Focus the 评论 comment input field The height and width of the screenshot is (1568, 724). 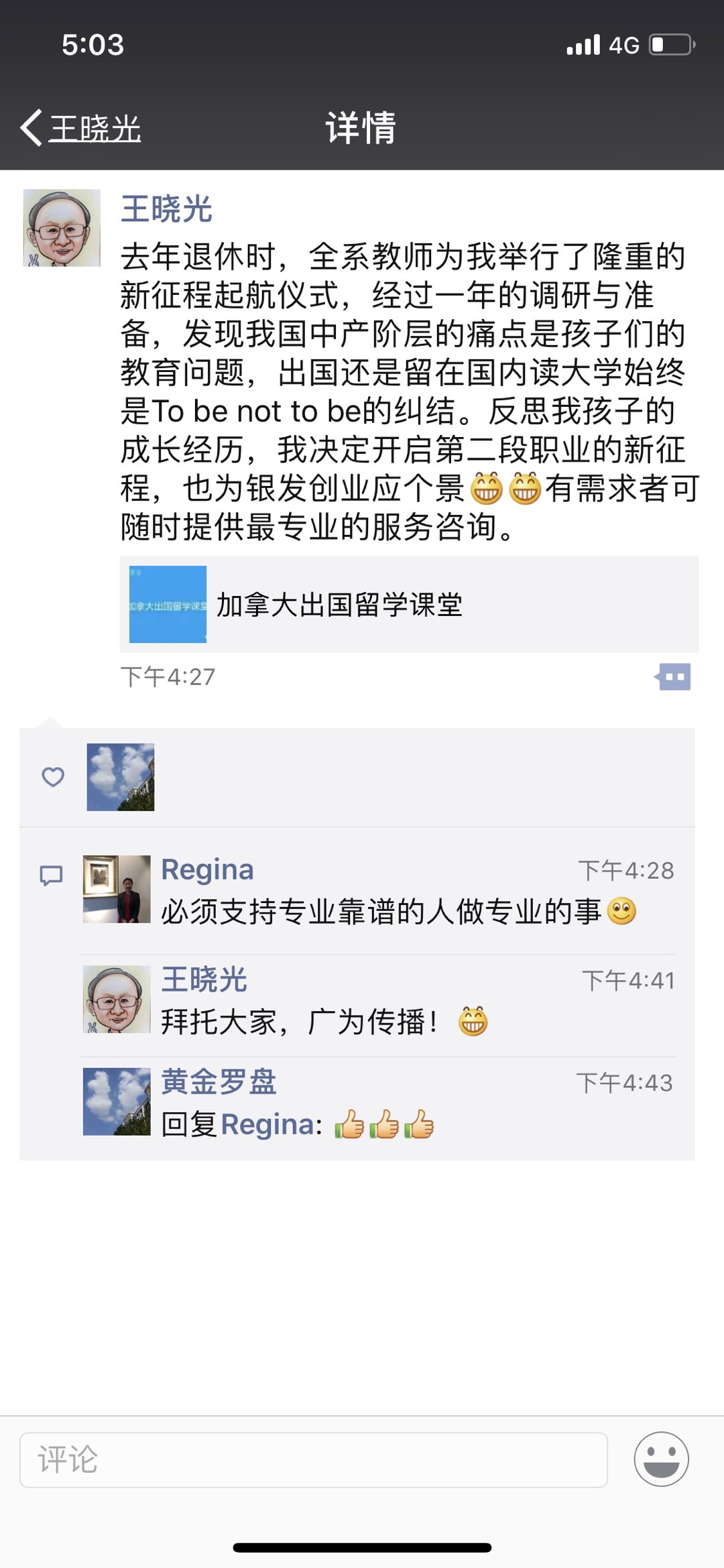coord(313,1459)
